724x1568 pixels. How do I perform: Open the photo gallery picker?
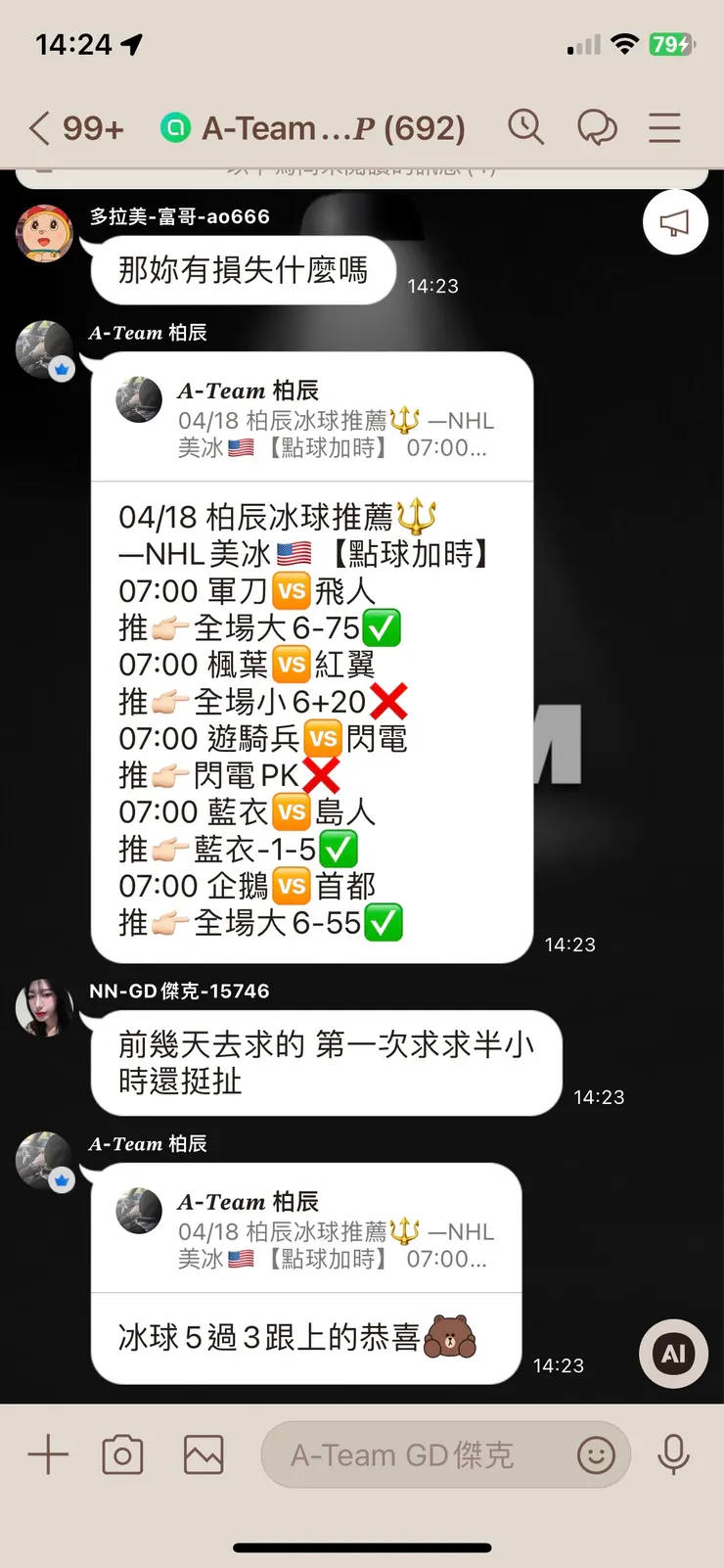coord(203,1454)
